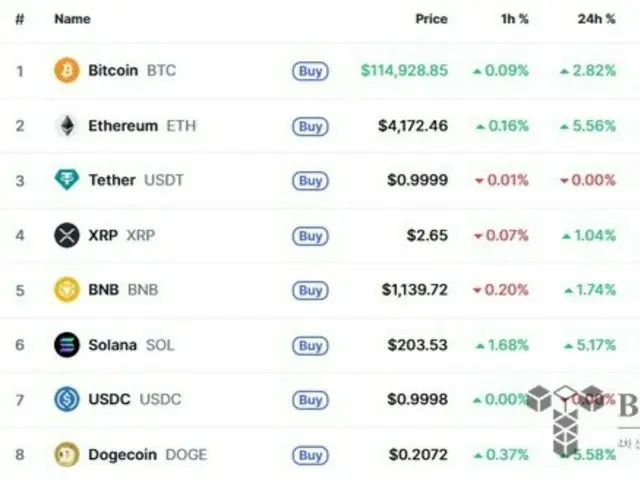View Dogecoin DOGE details

pyautogui.click(x=146, y=455)
